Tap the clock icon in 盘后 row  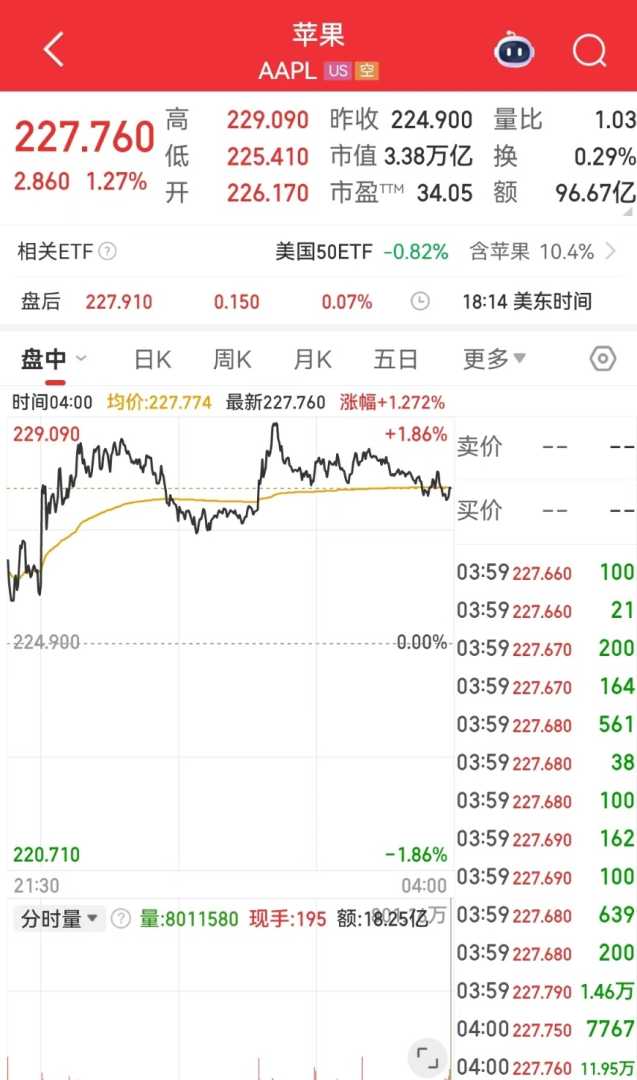pos(421,301)
